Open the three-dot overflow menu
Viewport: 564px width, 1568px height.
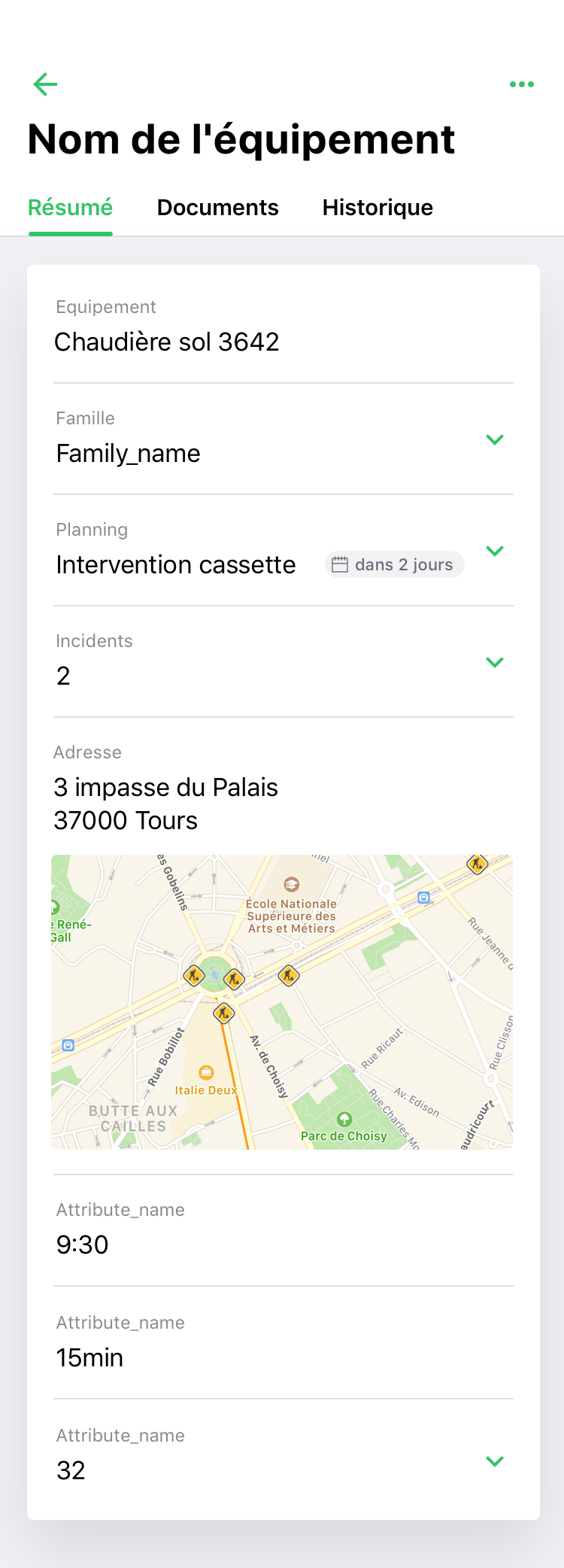tap(521, 84)
